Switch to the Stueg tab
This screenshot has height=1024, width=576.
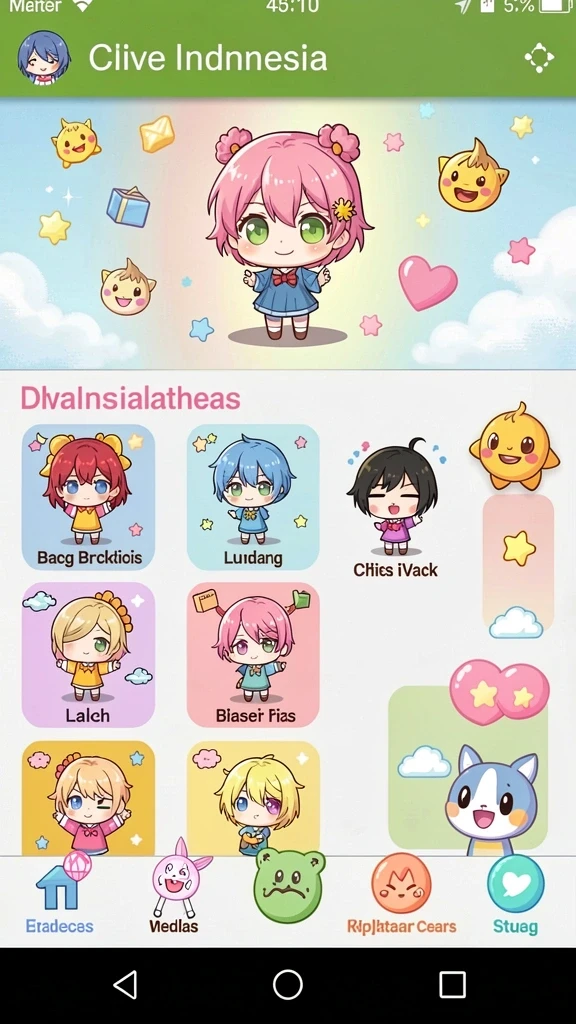[x=515, y=893]
